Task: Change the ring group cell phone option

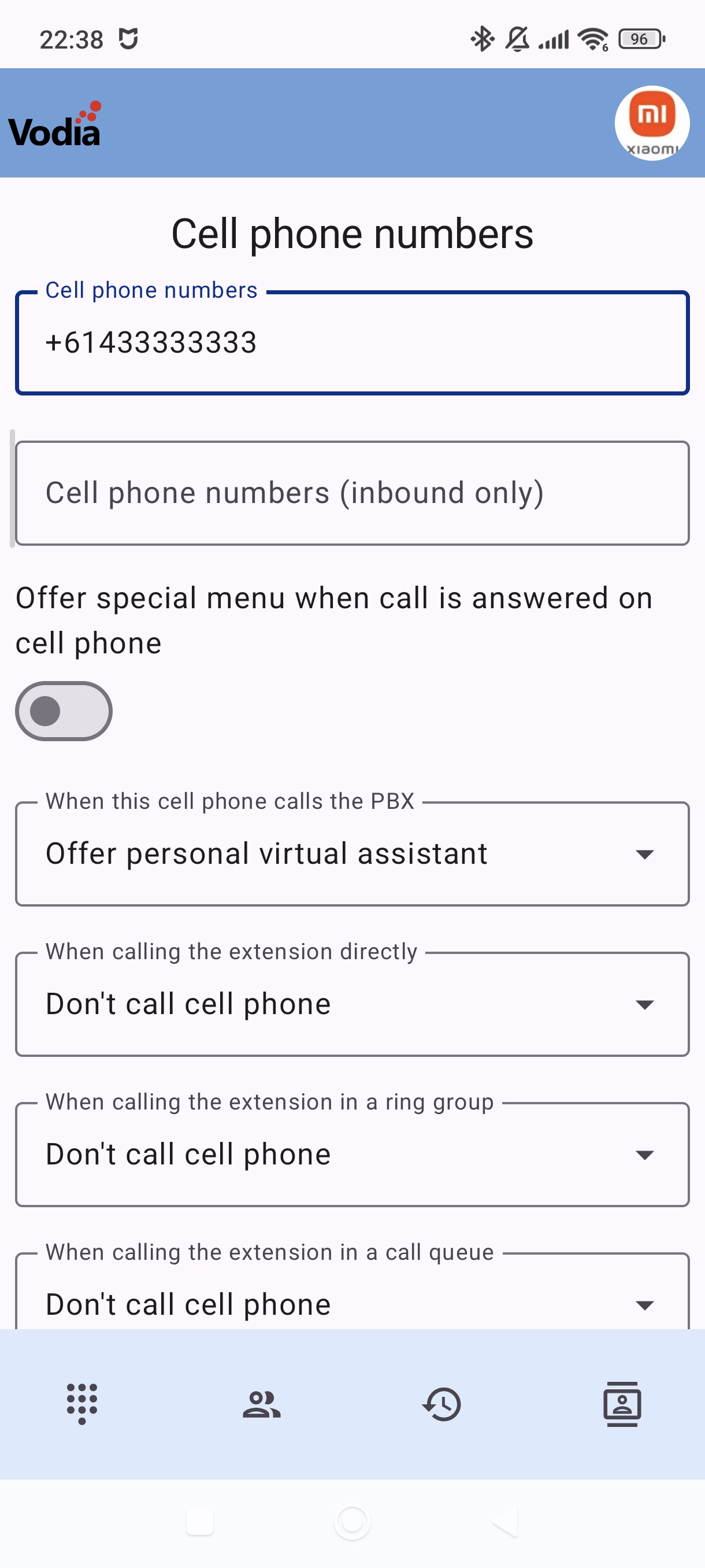Action: 352,1154
